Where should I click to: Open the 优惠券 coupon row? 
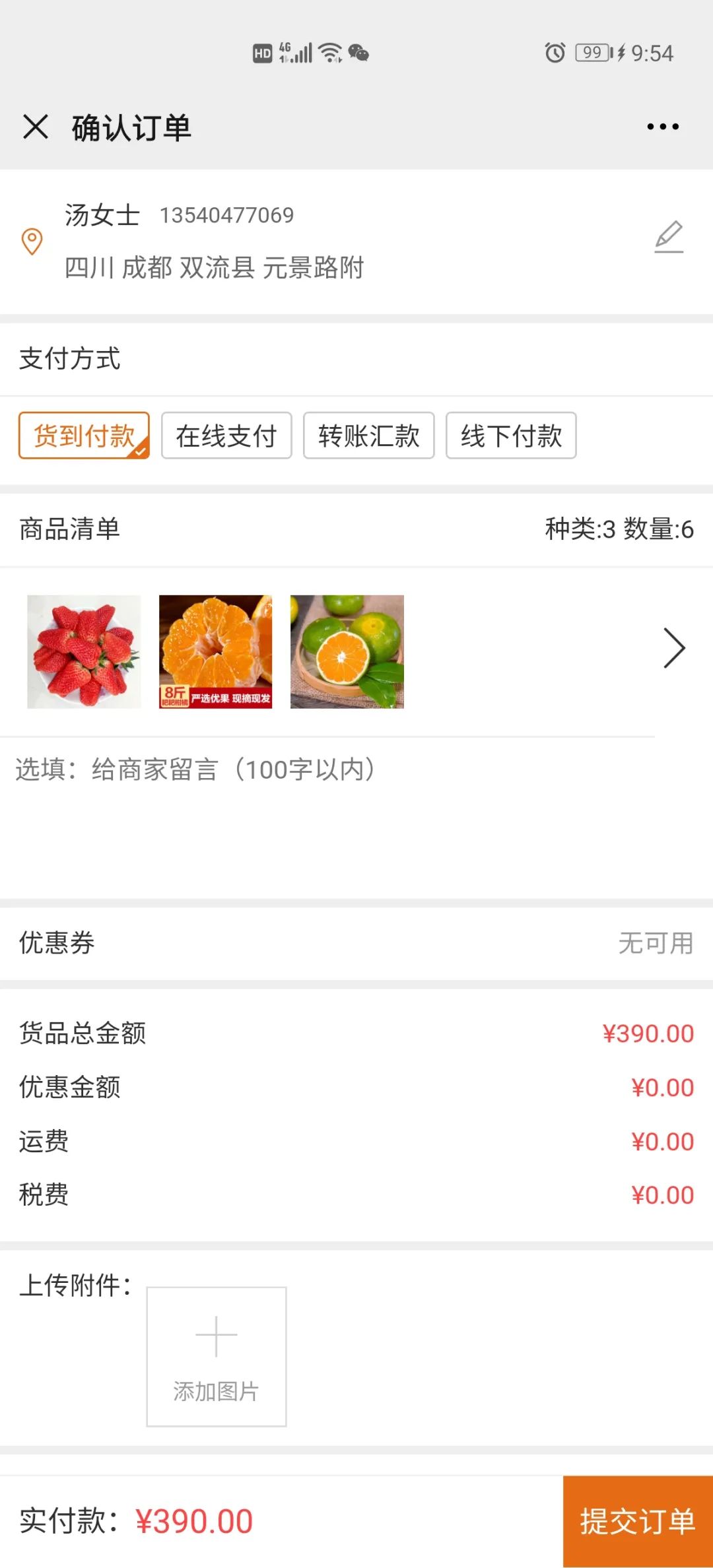tap(356, 943)
